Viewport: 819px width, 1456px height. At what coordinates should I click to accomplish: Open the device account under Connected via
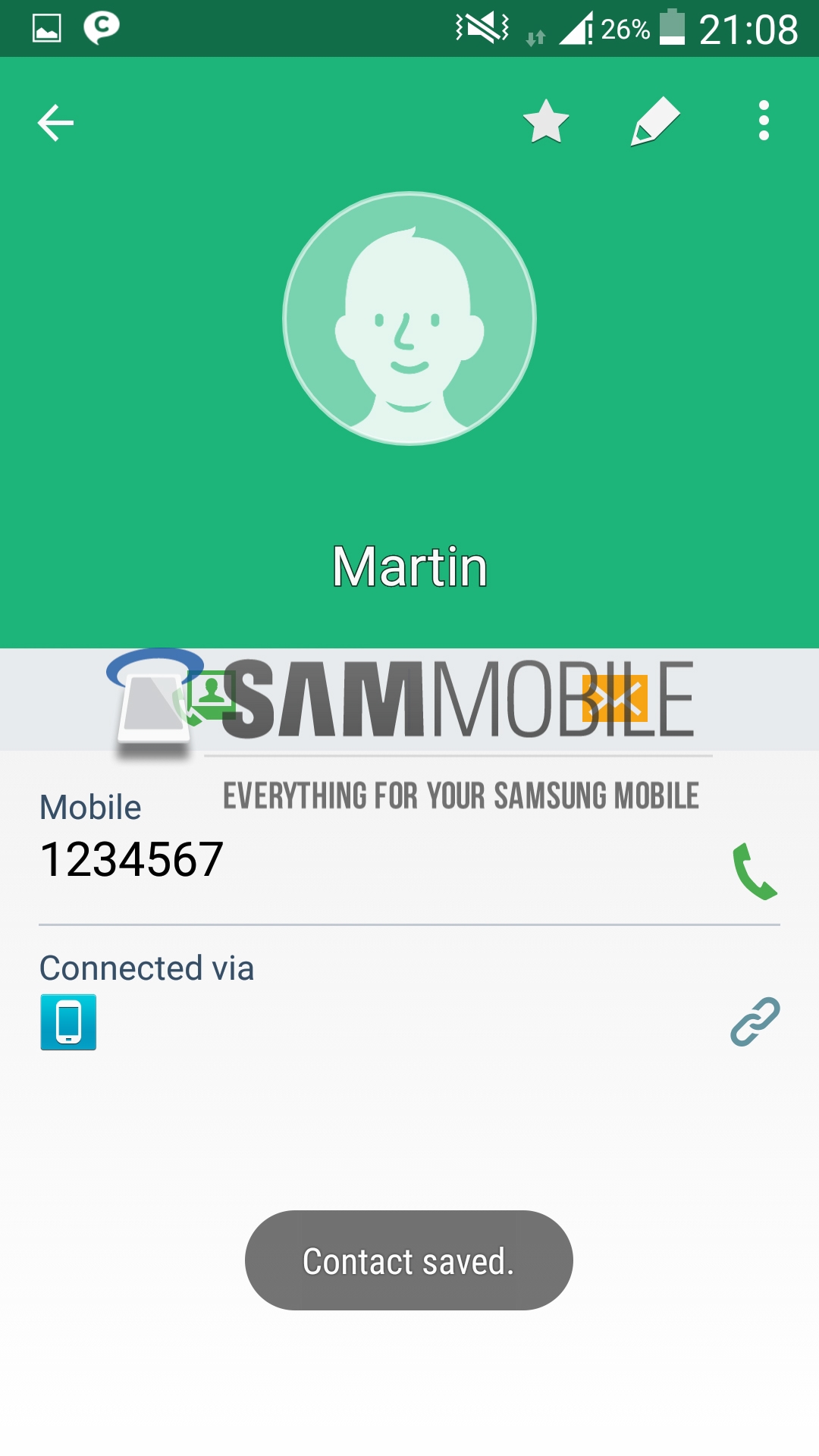(68, 1021)
